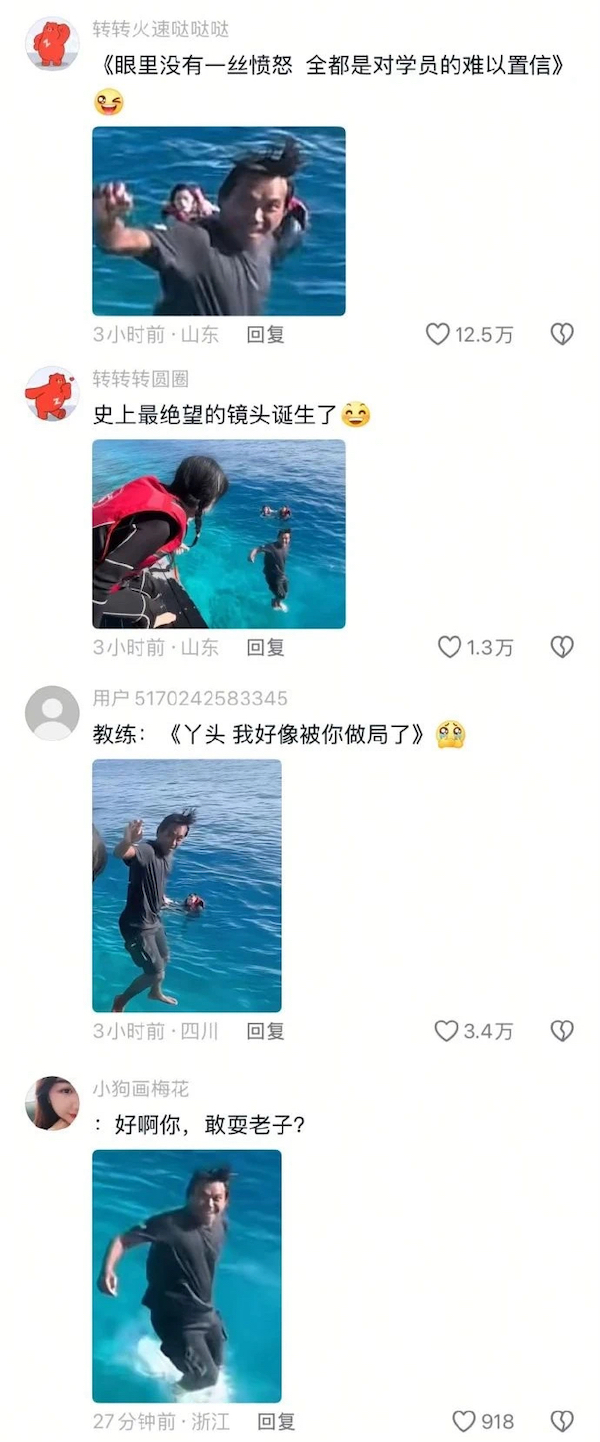
Task: Reply to the comment by 转转火速哒哒哒
Action: coord(265,335)
